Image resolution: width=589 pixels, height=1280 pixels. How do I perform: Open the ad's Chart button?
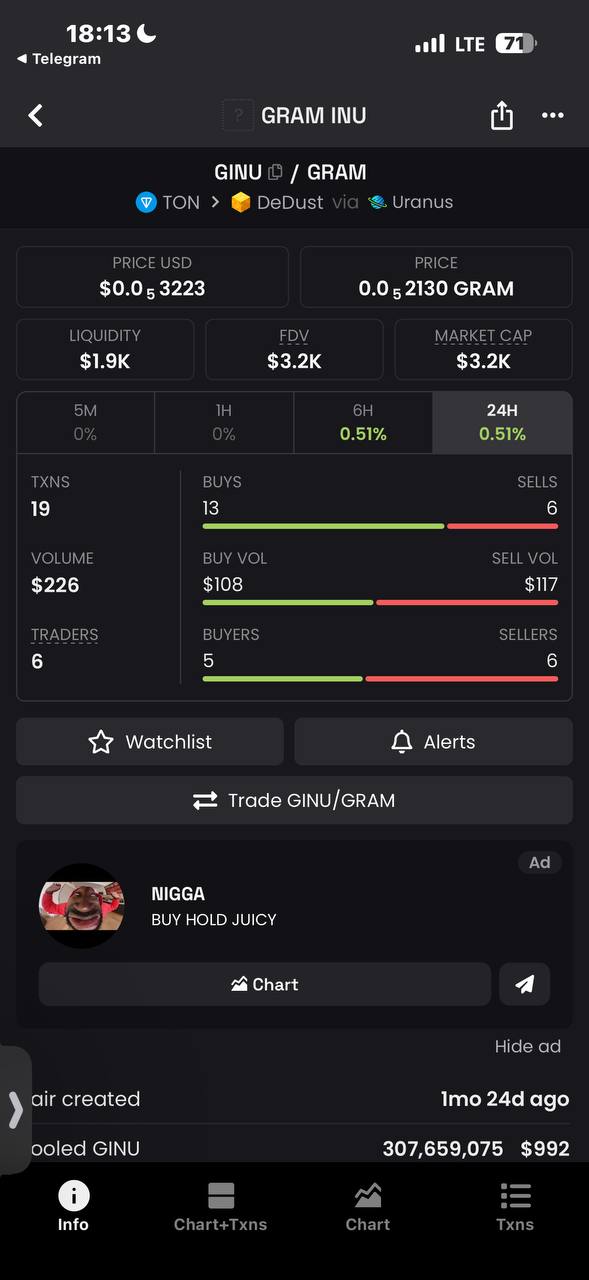tap(265, 984)
